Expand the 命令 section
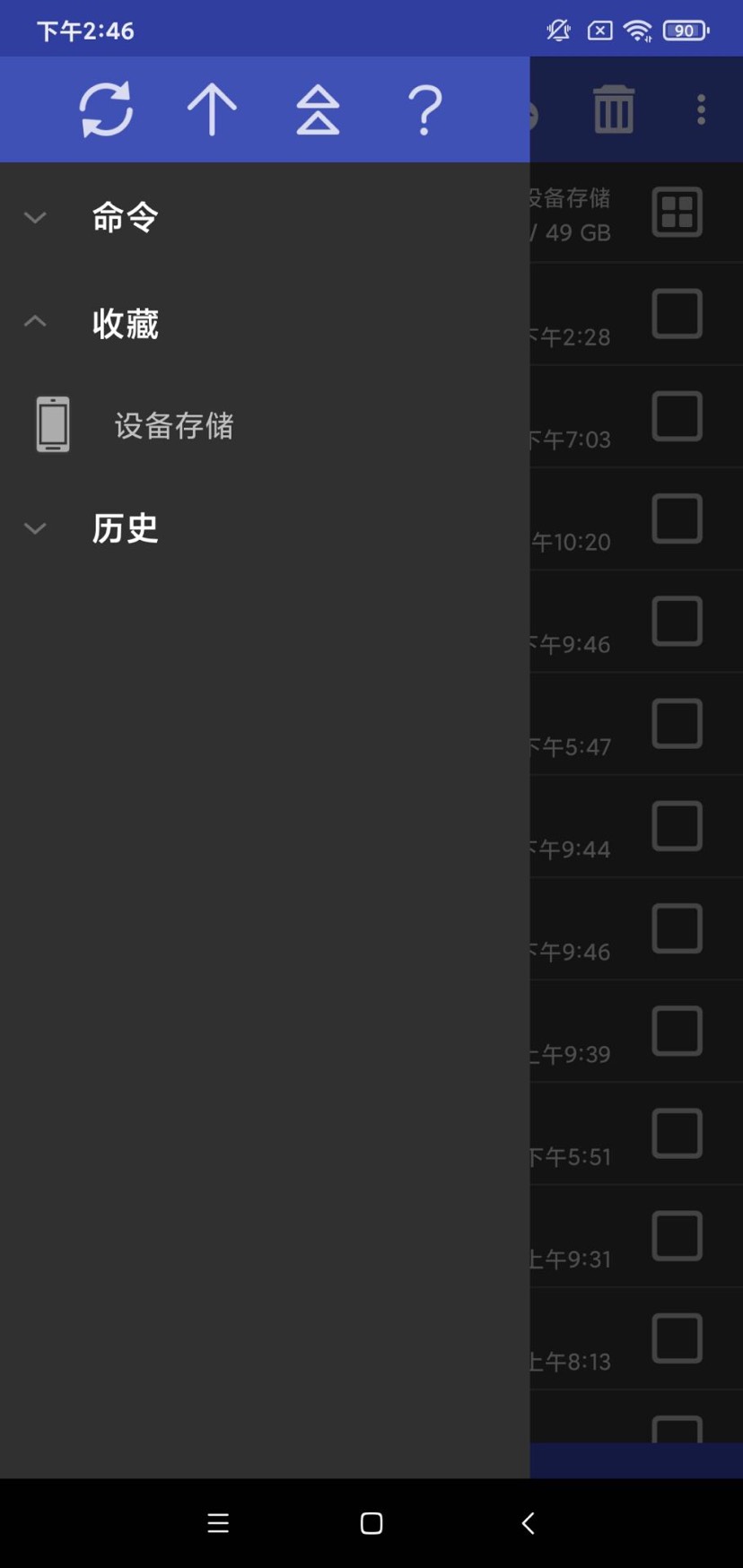Image resolution: width=743 pixels, height=1568 pixels. pos(125,217)
